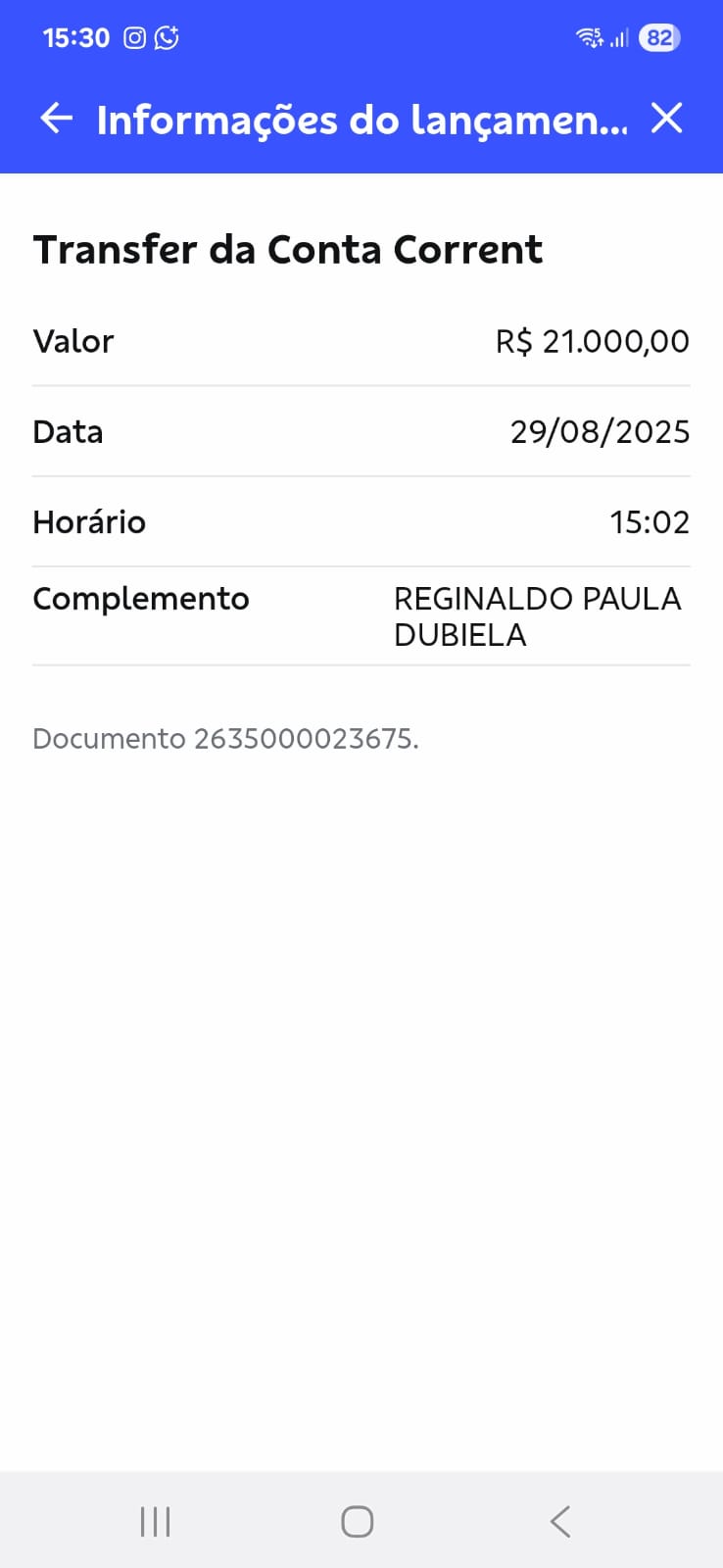Tap the system back button
The width and height of the screenshot is (723, 1568).
coord(560,1521)
